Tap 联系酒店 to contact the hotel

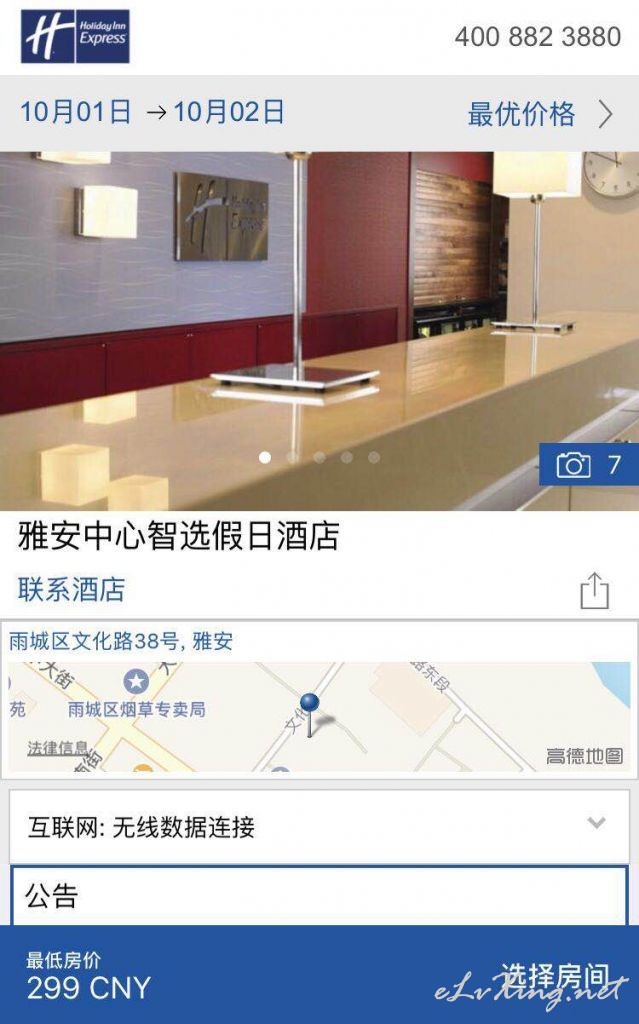(x=71, y=589)
